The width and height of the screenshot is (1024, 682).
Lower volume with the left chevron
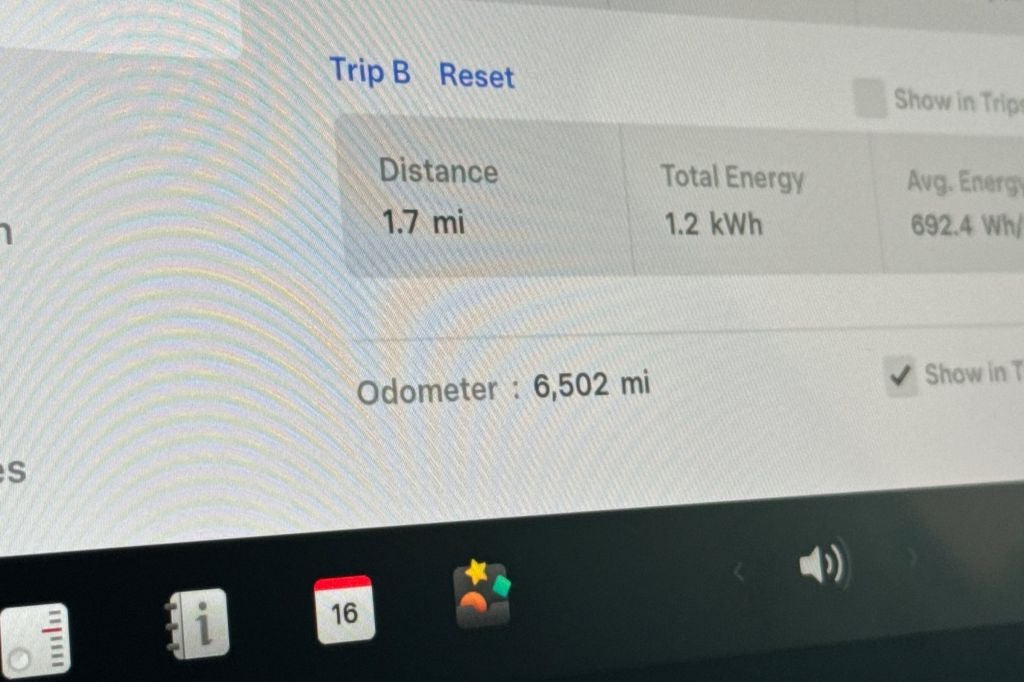738,572
